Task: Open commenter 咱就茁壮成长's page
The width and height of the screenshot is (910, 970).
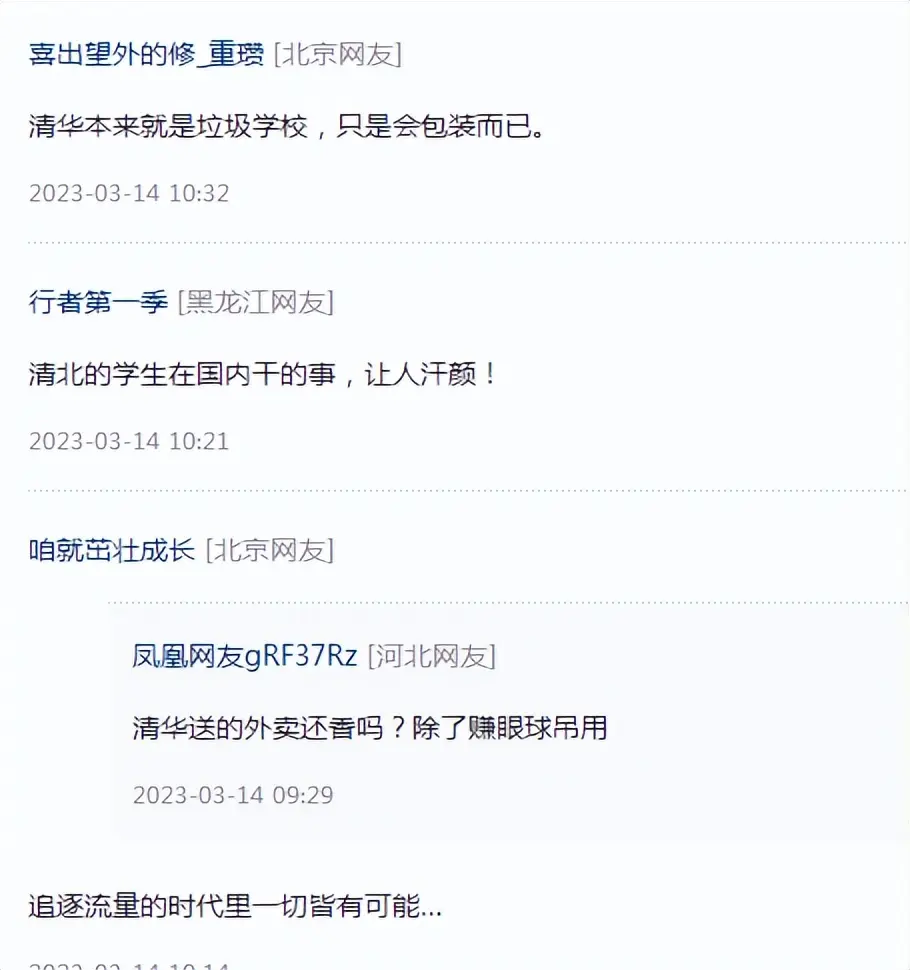Action: [x=112, y=550]
